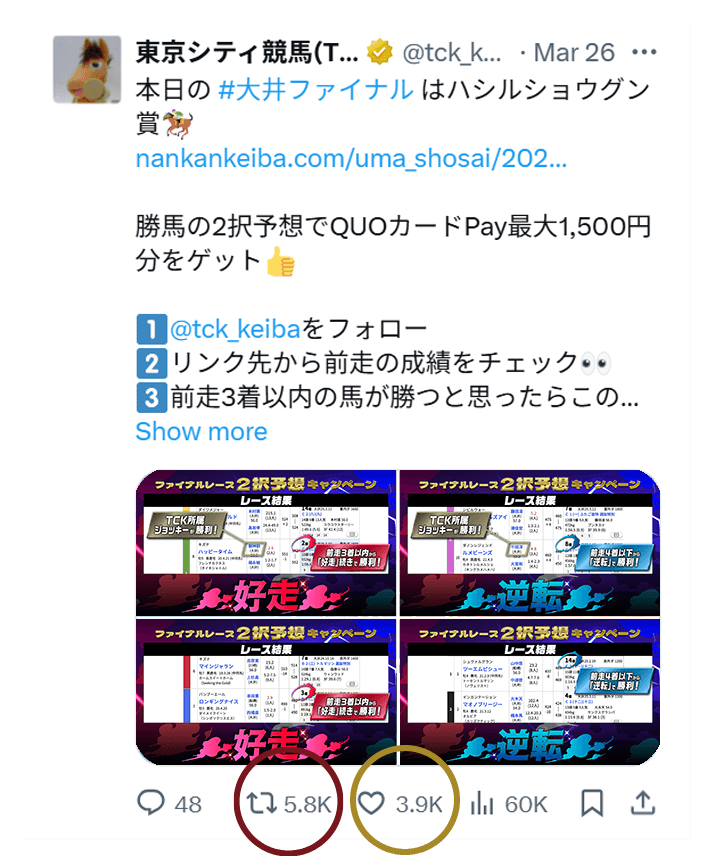Image resolution: width=716 pixels, height=858 pixels.
Task: Open the 東京シティ競馬 profile avatar
Action: pos(87,70)
